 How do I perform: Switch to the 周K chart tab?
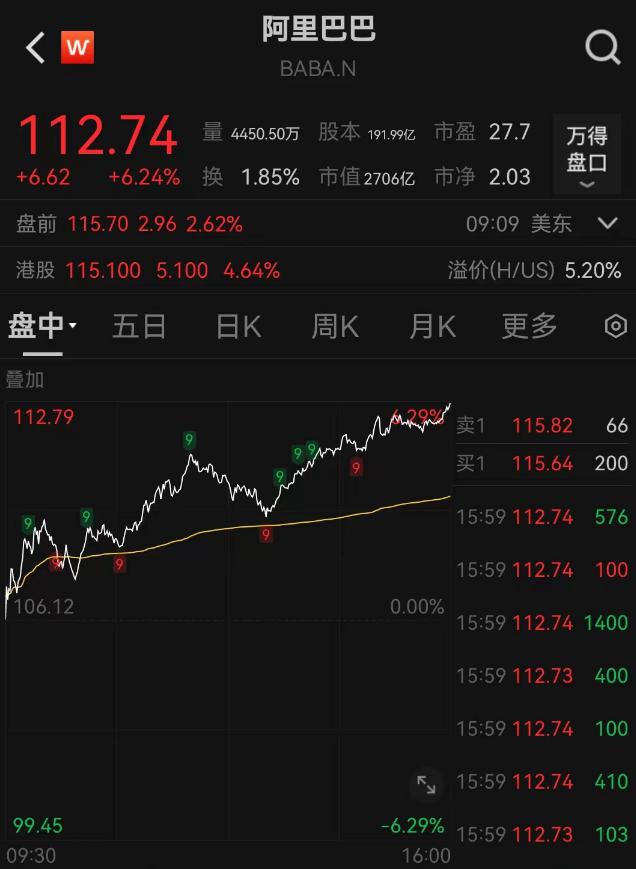(335, 326)
